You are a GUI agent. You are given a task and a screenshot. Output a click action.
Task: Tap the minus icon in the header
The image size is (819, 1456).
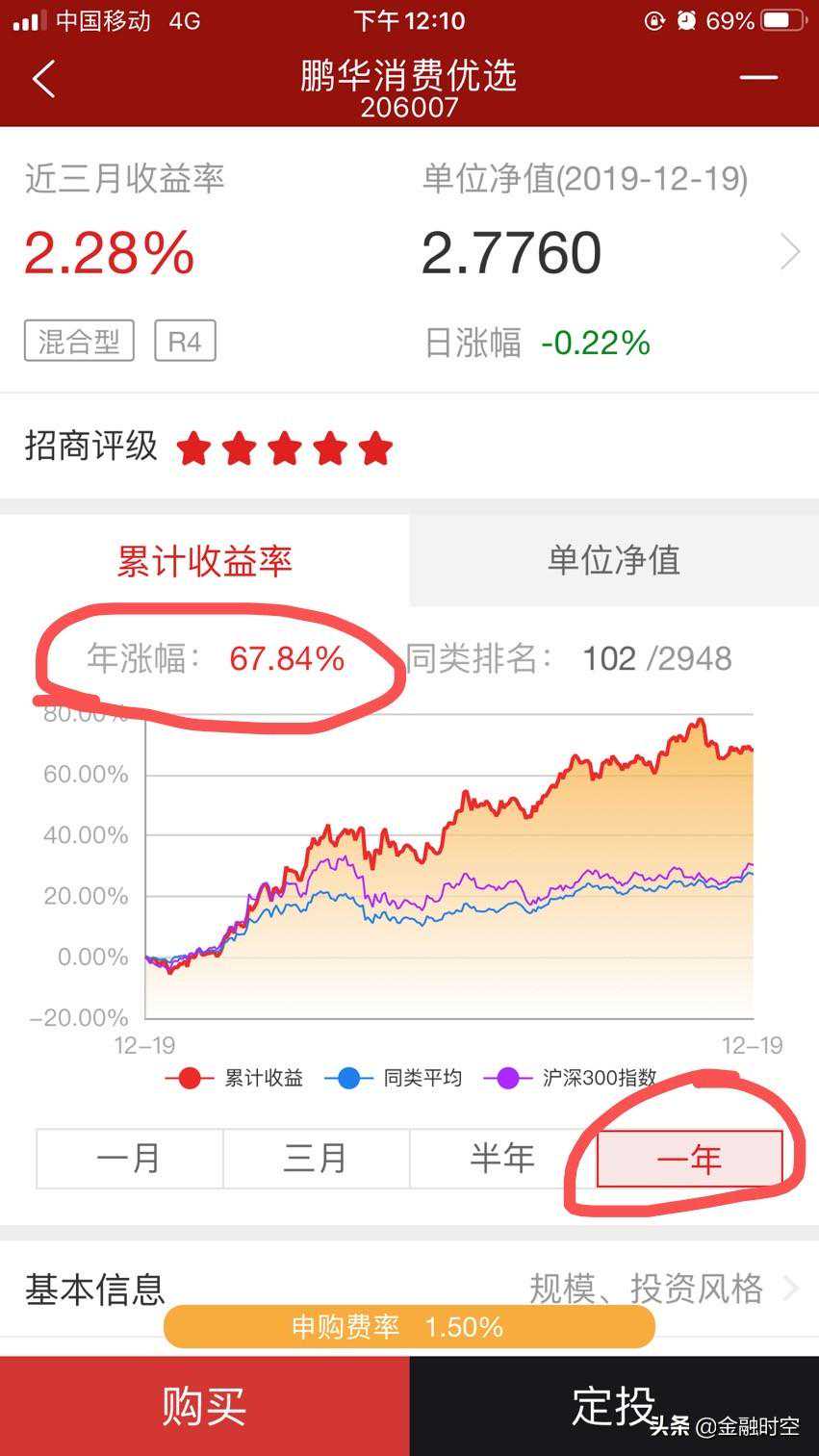[757, 78]
